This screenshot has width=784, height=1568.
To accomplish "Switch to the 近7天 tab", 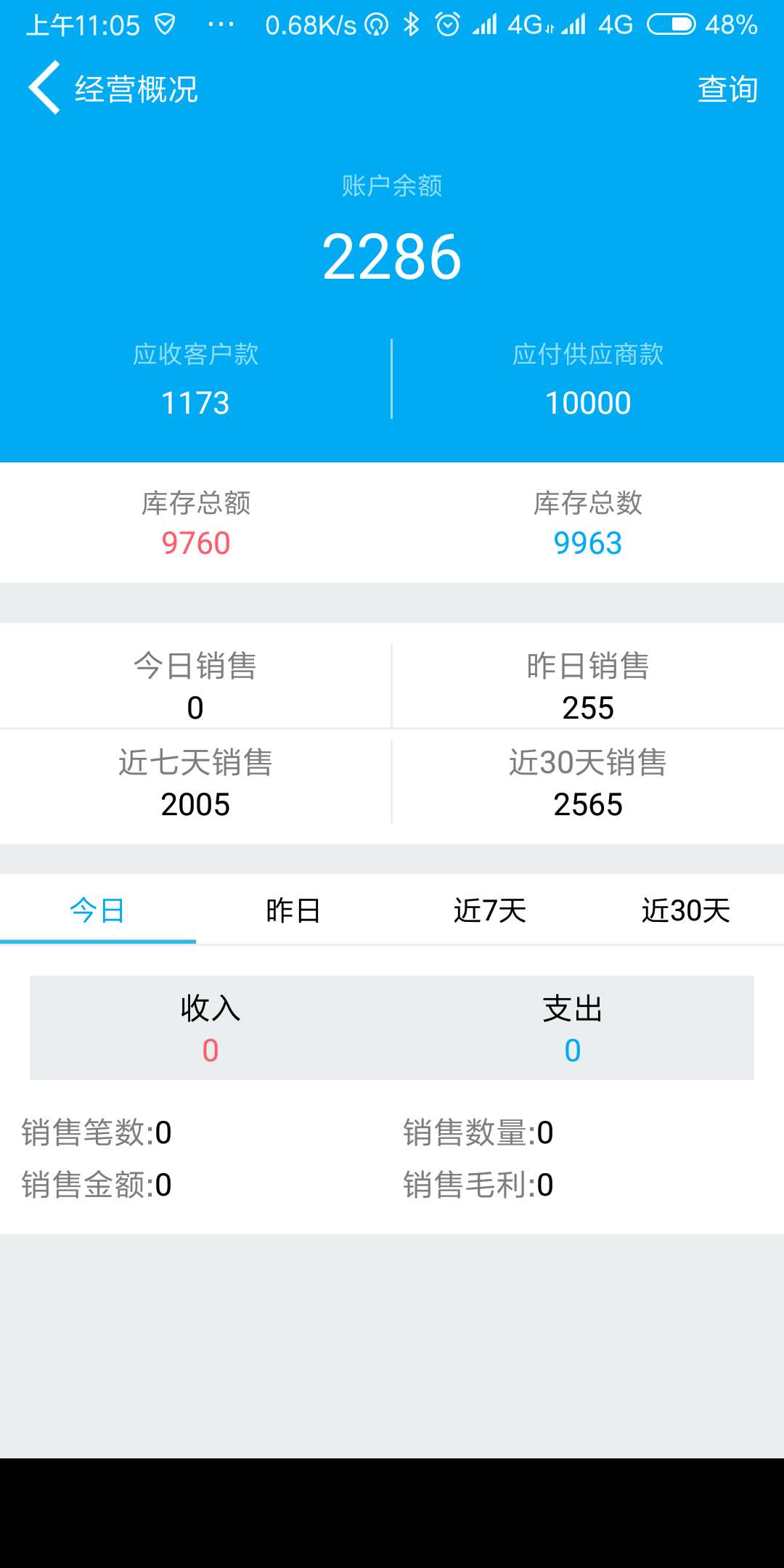I will coord(489,910).
